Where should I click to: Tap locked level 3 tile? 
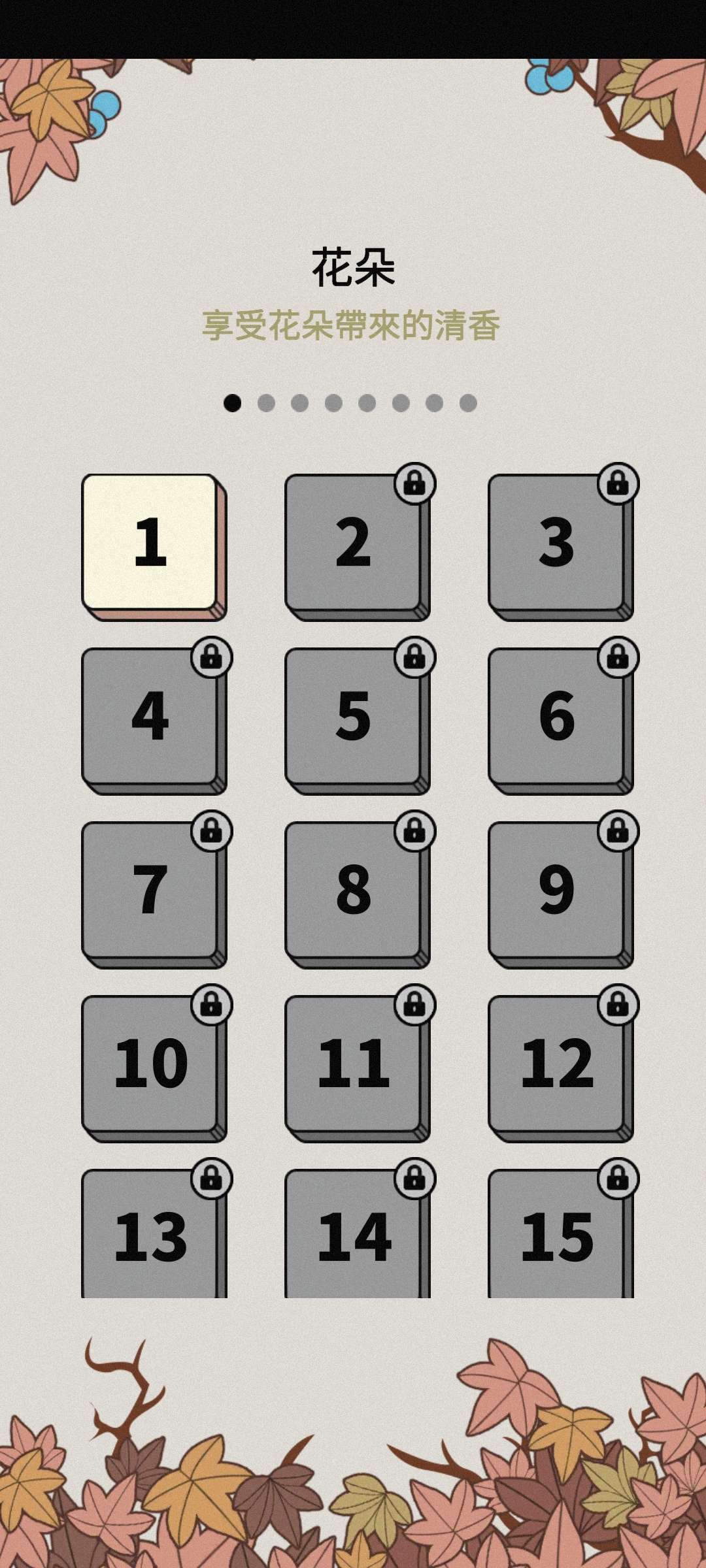[x=557, y=542]
